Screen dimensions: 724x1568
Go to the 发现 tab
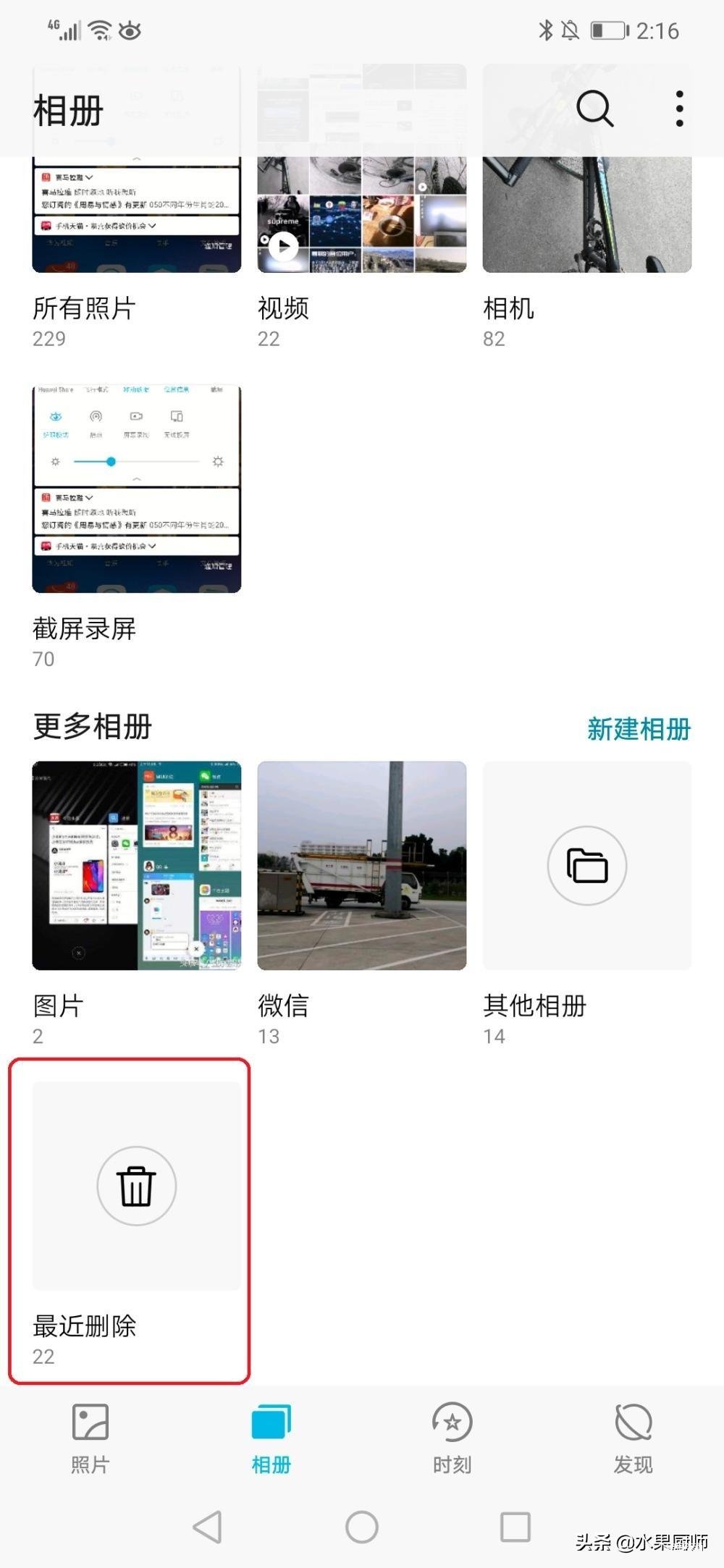[x=633, y=1438]
